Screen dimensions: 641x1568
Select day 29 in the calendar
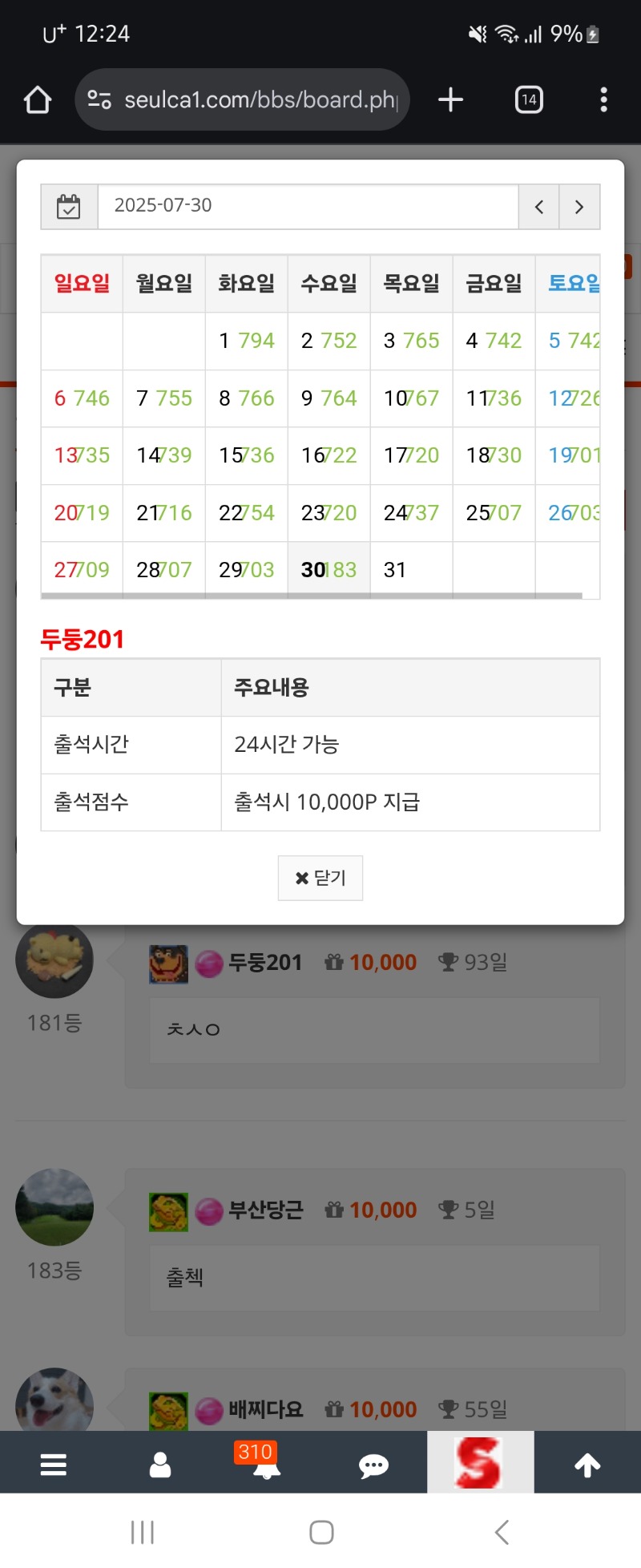click(246, 570)
